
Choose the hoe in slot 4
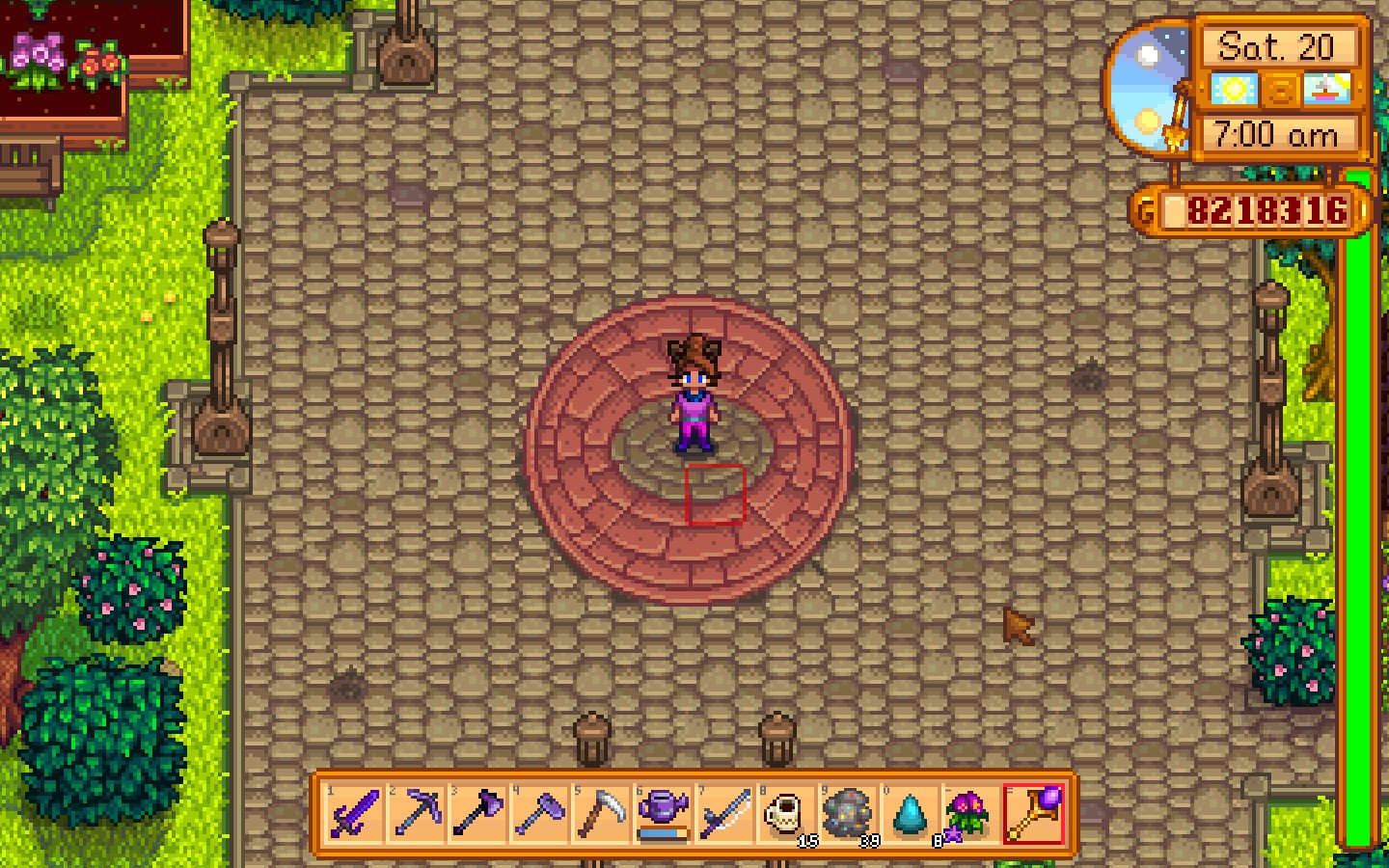pyautogui.click(x=539, y=813)
